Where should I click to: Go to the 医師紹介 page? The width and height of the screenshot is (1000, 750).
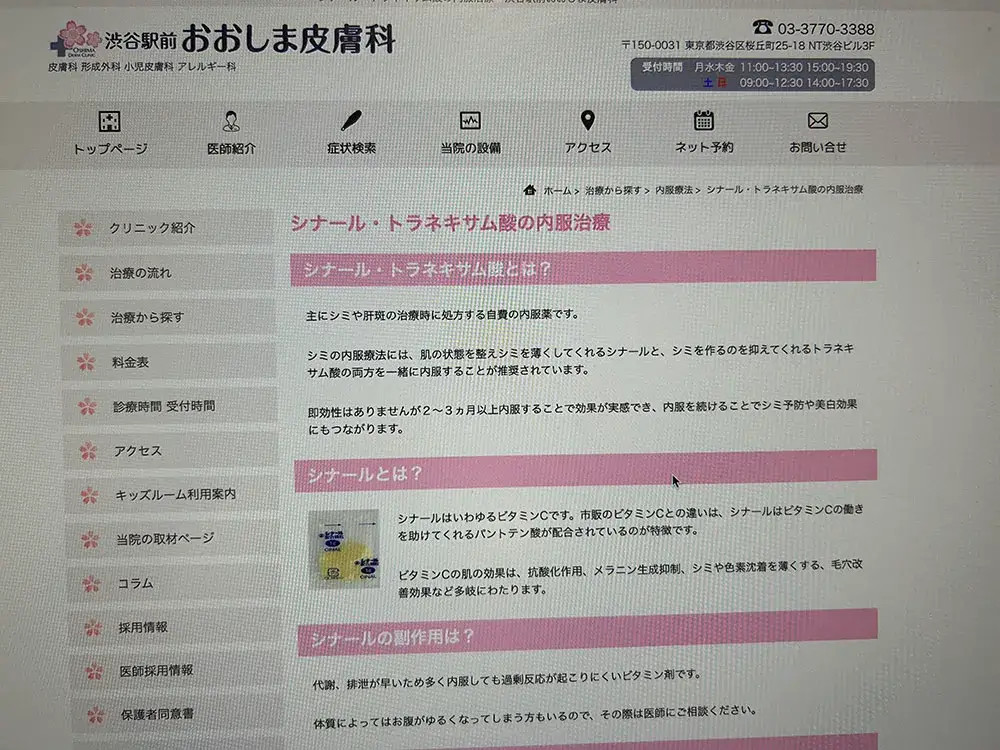tap(231, 134)
